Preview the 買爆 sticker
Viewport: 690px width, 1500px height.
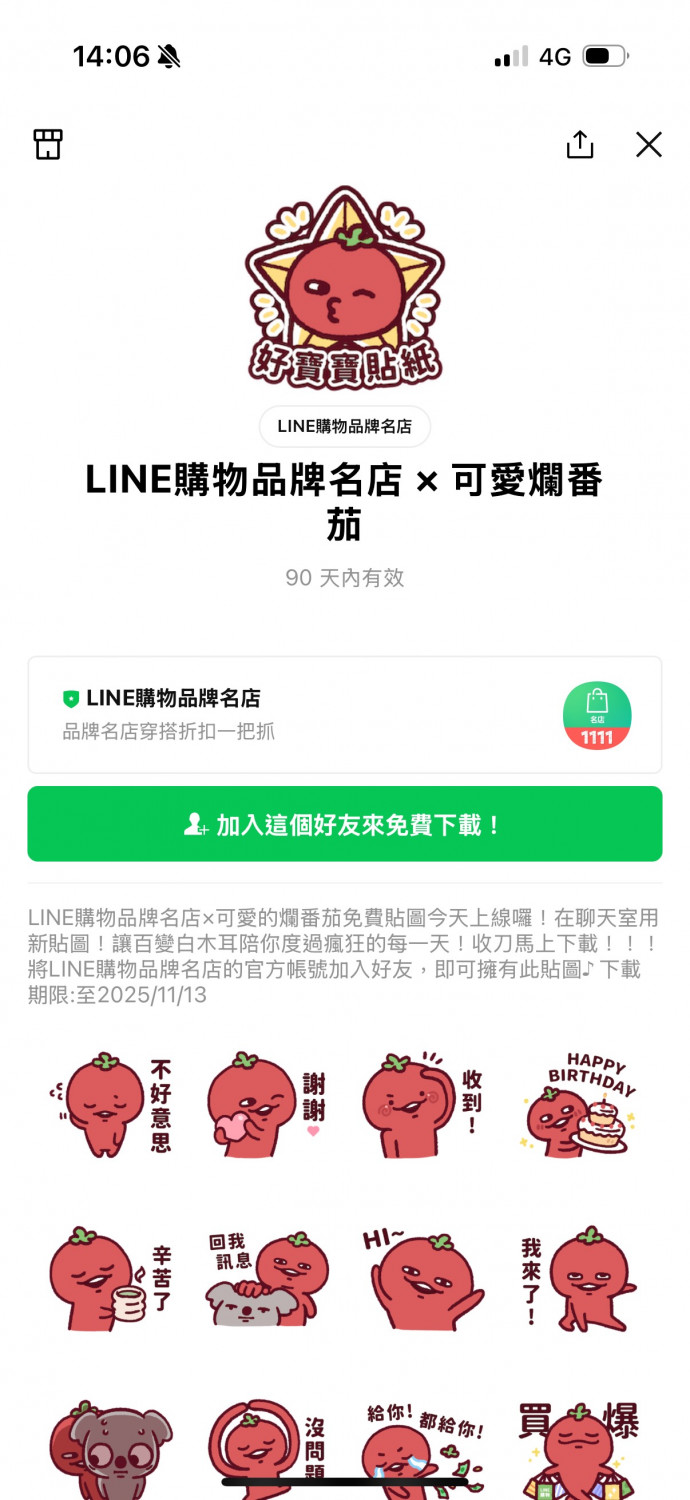point(579,1445)
